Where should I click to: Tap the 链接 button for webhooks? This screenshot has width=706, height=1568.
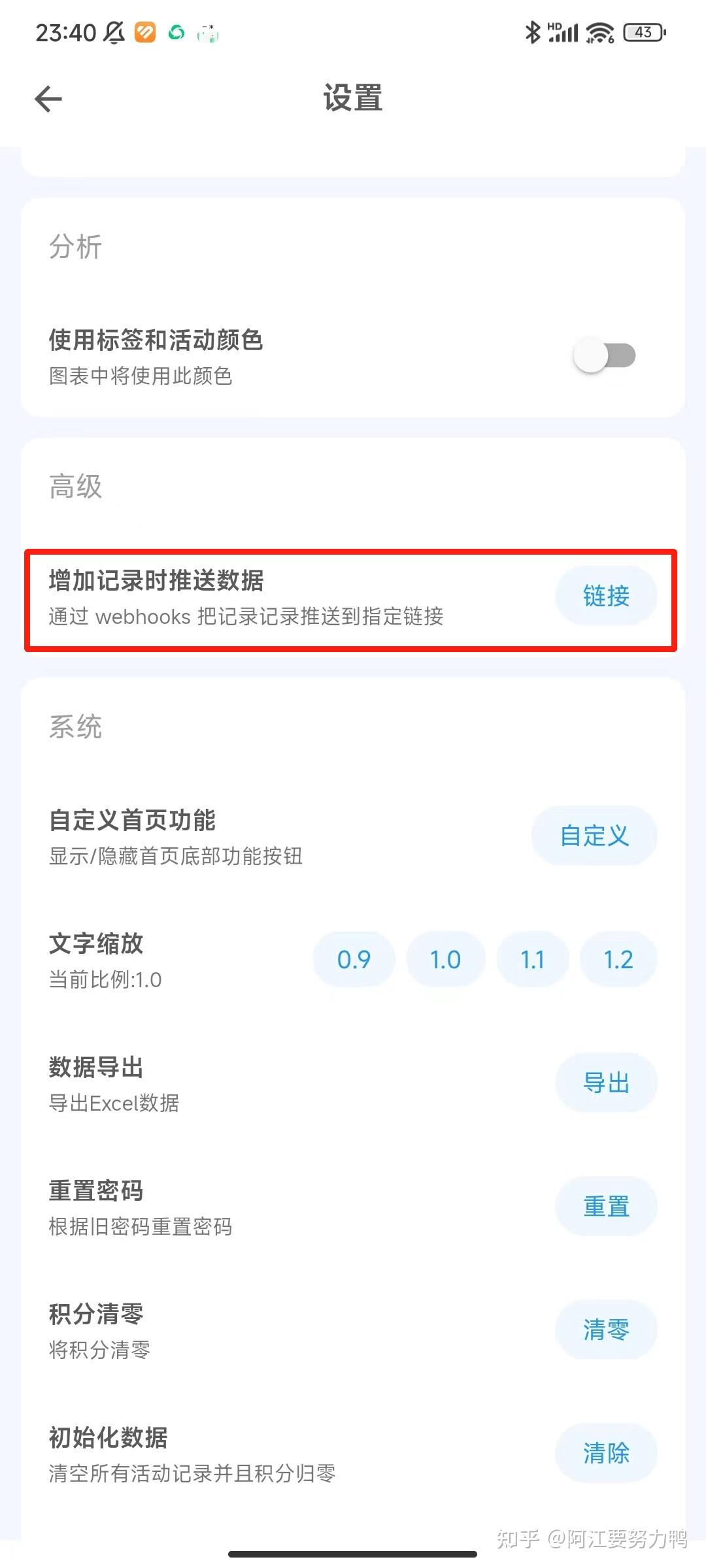[606, 596]
